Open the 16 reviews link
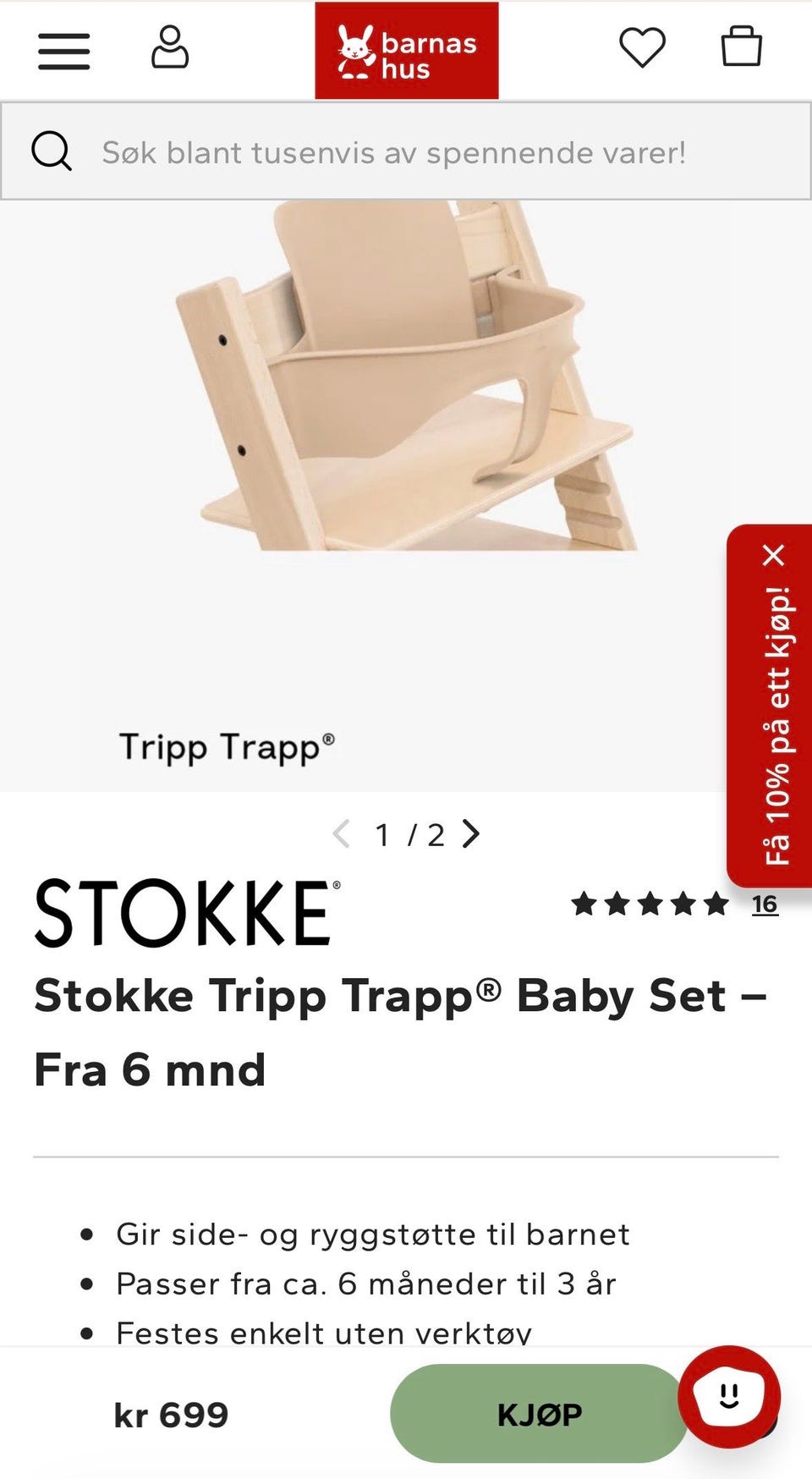The image size is (812, 1479). [x=765, y=904]
